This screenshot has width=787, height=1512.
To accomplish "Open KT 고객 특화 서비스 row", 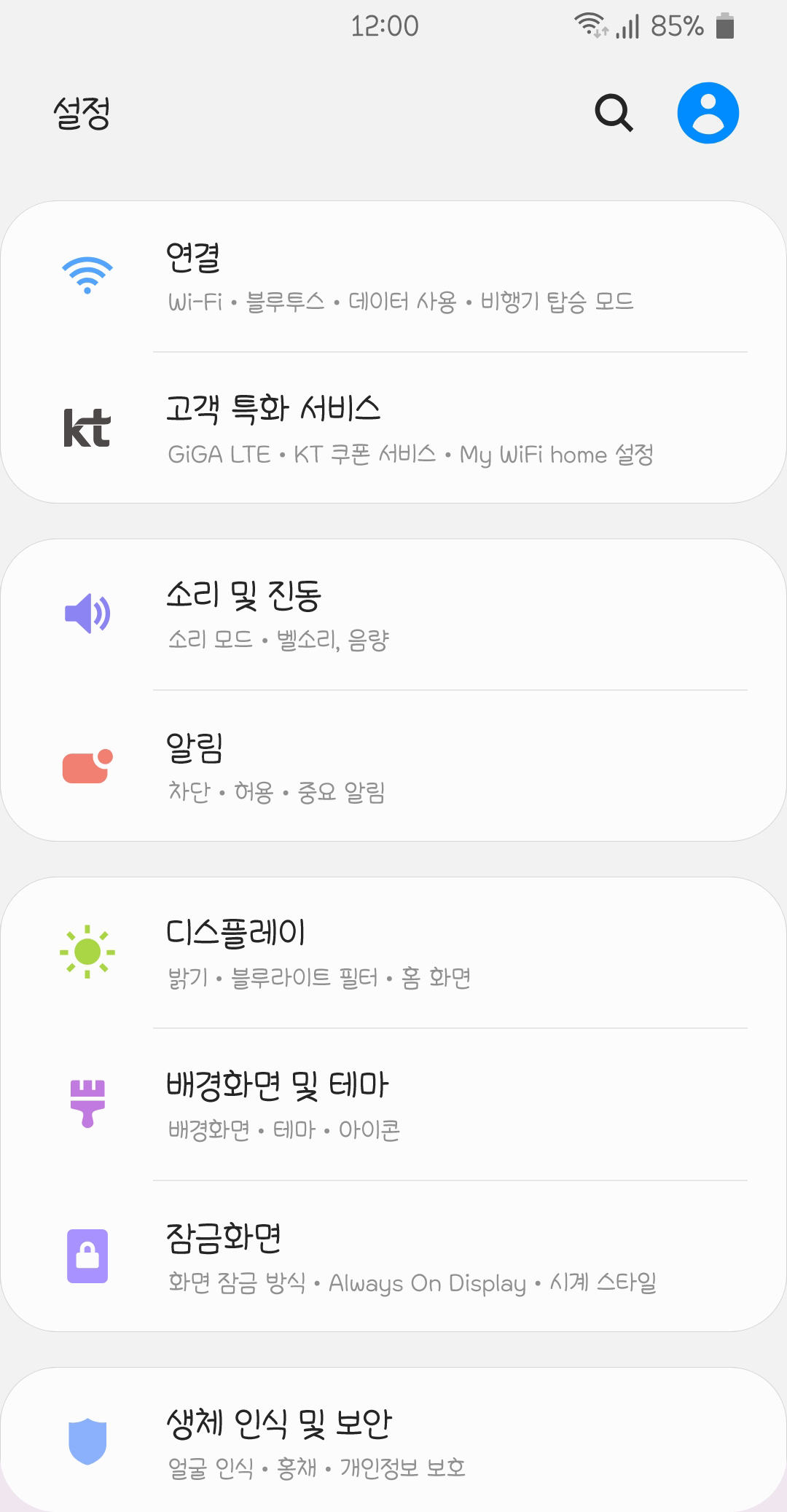I will tap(393, 428).
